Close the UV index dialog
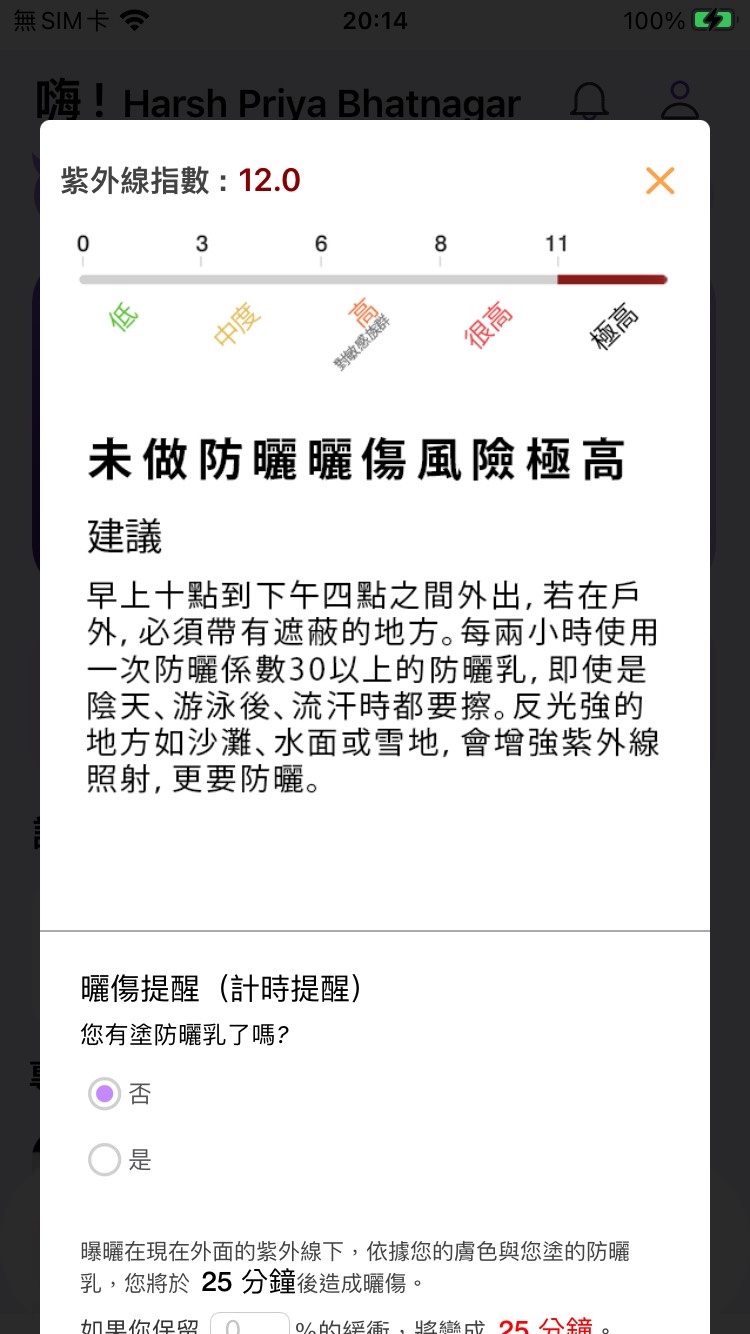Image resolution: width=750 pixels, height=1334 pixels. (660, 181)
